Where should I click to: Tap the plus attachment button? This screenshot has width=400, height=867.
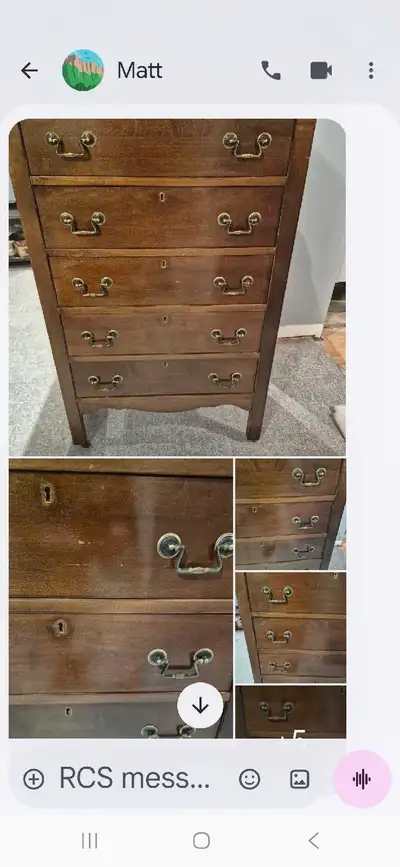pos(33,779)
